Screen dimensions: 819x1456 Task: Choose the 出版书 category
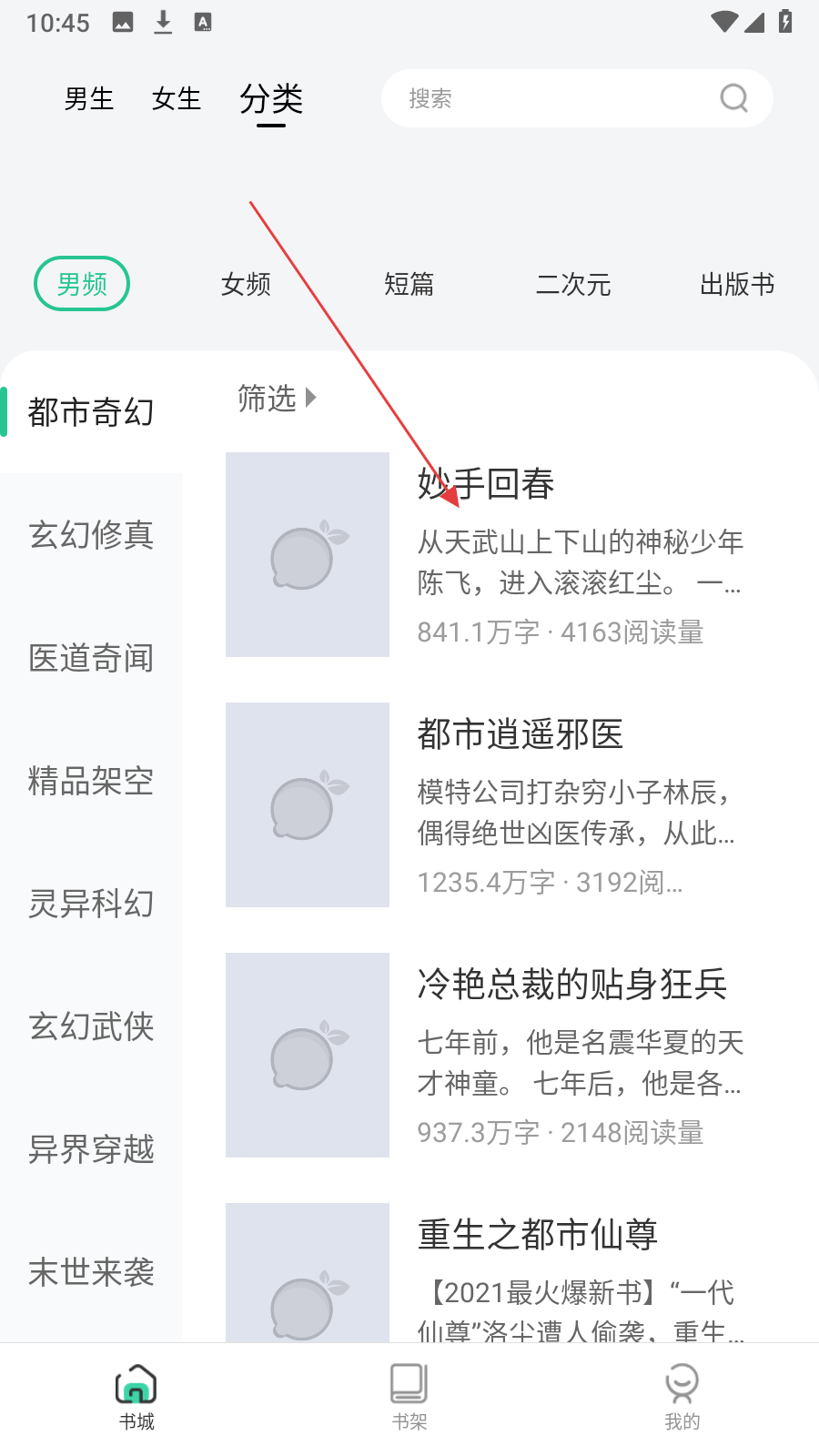pos(736,284)
